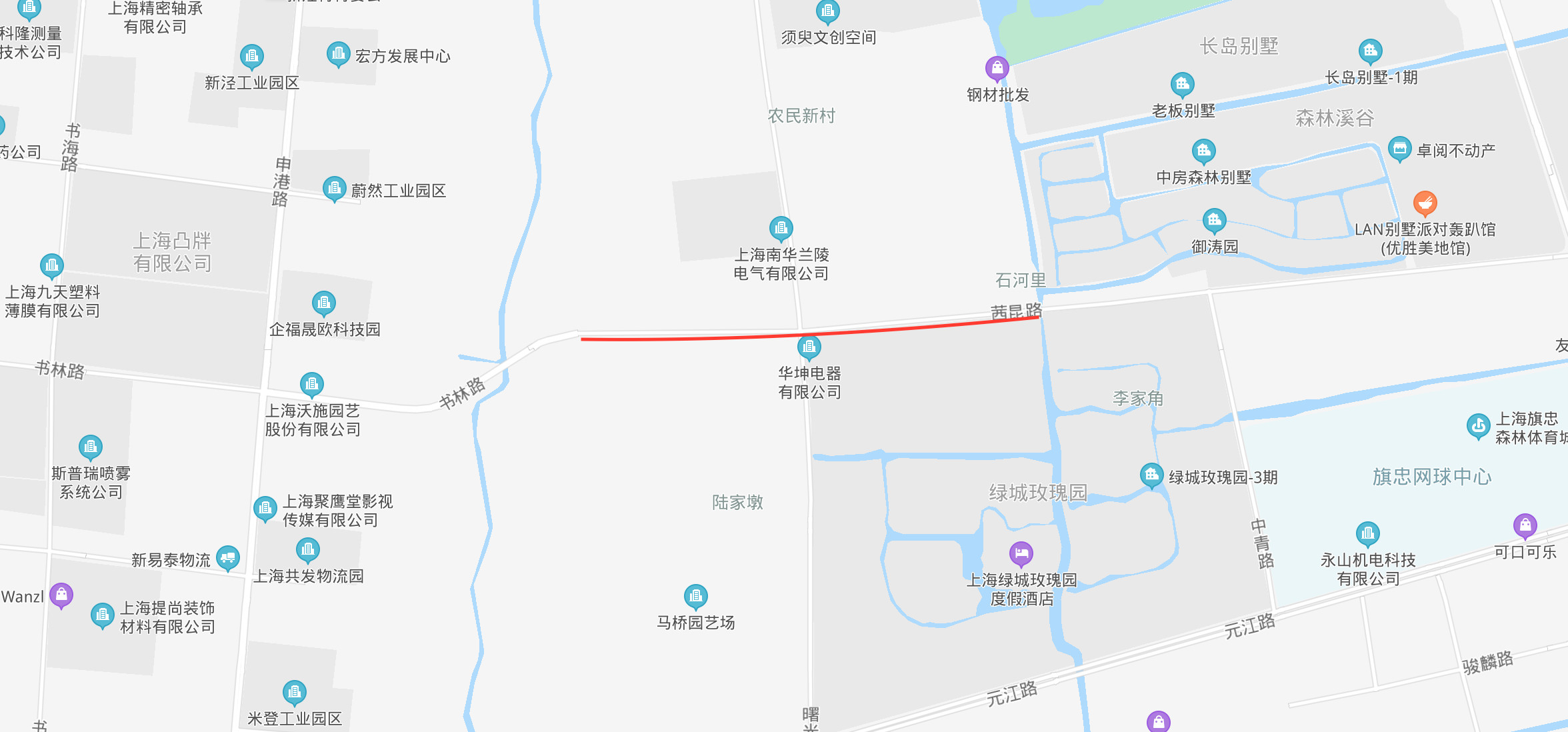Open the 上海南华兰陵电气有限公司 marker
Image resolution: width=1568 pixels, height=732 pixels.
point(781,228)
